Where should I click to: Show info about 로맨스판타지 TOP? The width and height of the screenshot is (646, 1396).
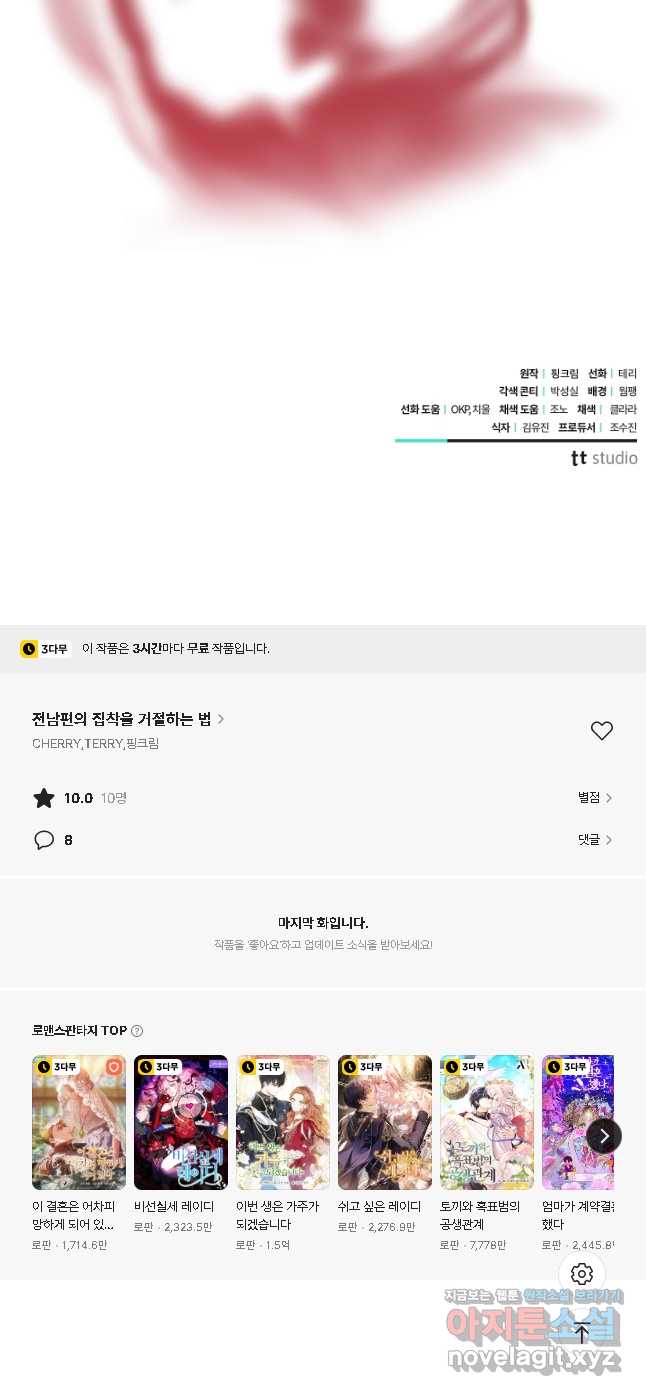pos(137,1031)
